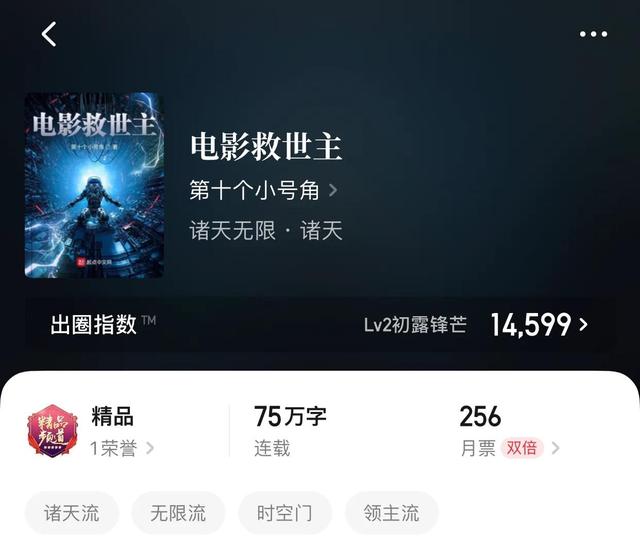Open the 月票 双倍 monthly ticket page

[508, 432]
